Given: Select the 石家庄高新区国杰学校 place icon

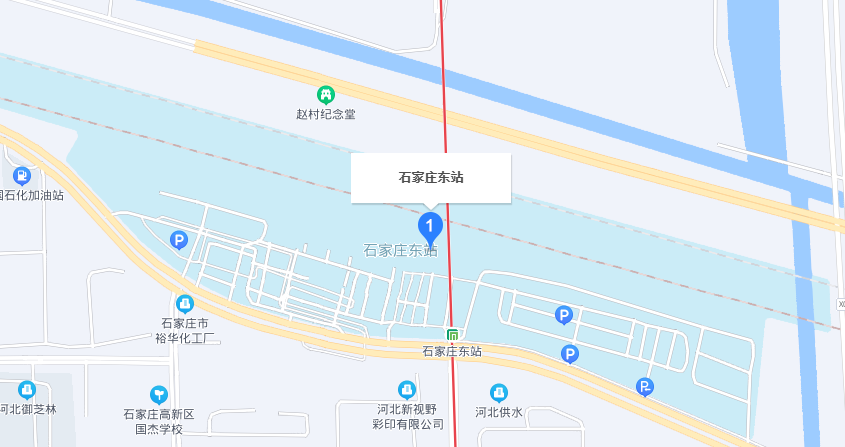Looking at the screenshot, I should point(158,394).
